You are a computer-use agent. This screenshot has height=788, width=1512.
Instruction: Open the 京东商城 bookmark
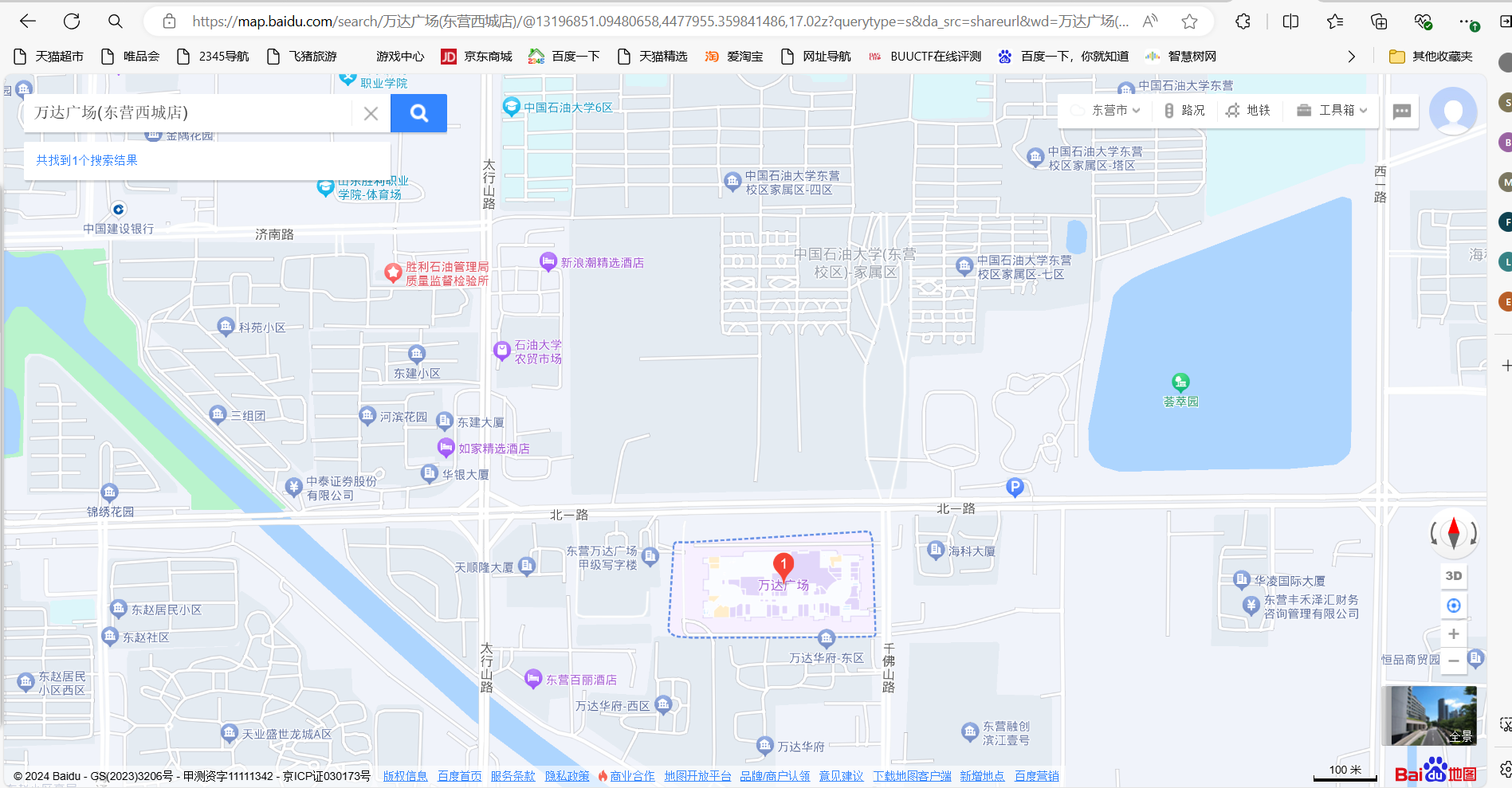pyautogui.click(x=477, y=57)
